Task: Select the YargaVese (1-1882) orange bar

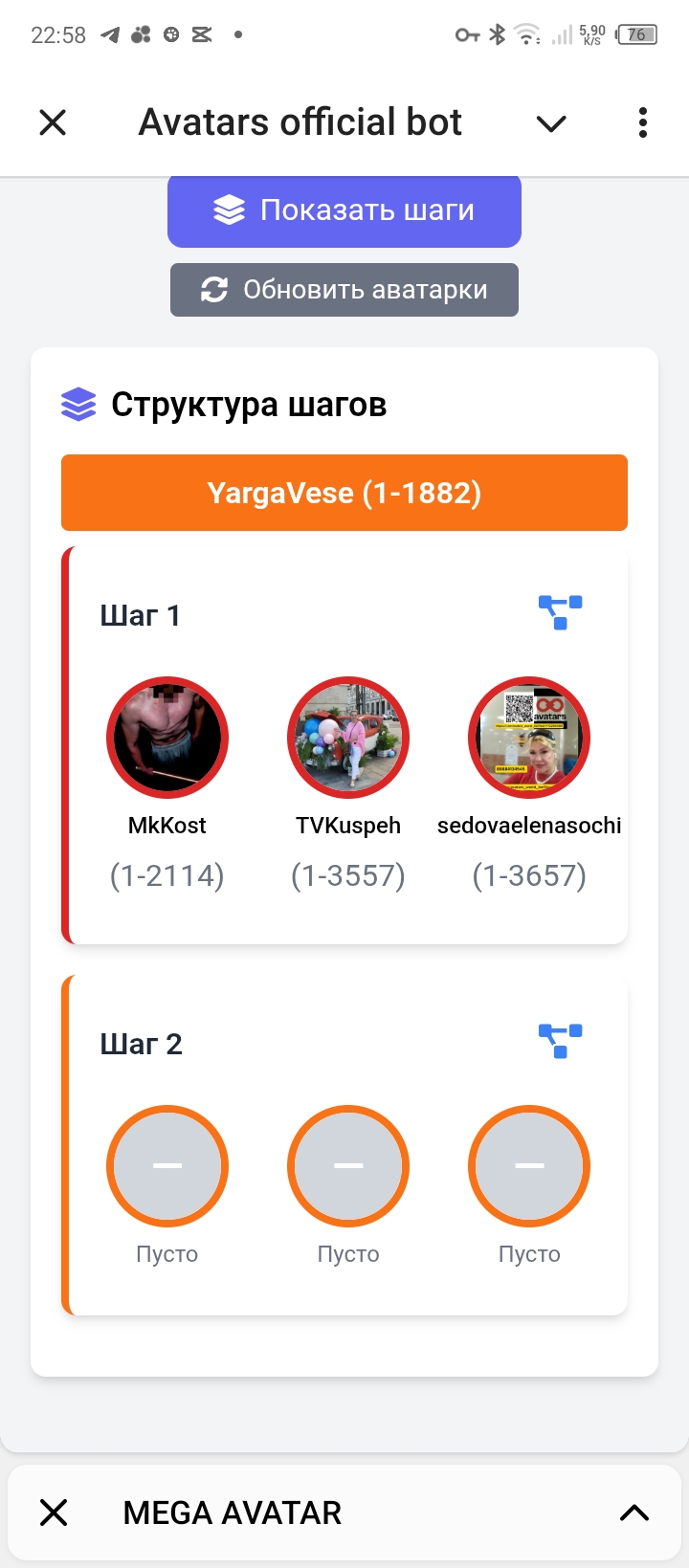Action: tap(344, 493)
